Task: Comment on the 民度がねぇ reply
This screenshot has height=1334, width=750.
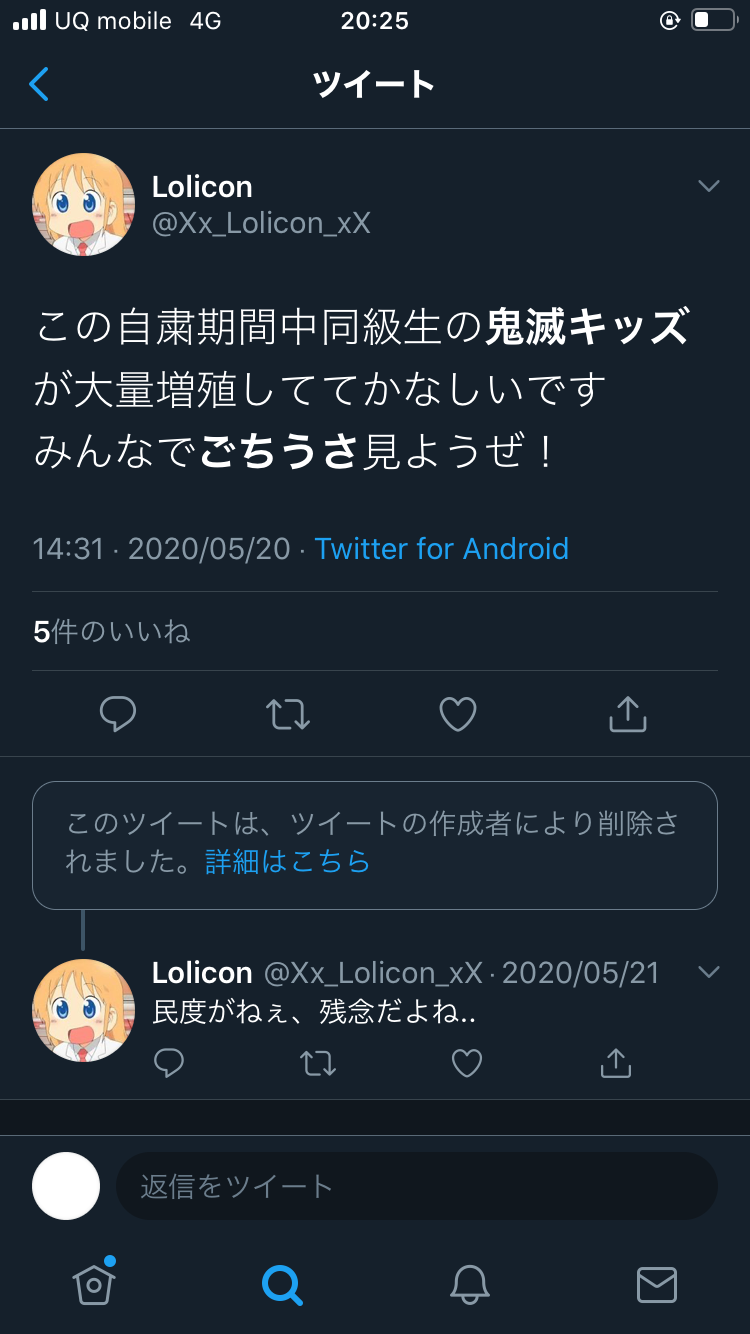Action: (169, 1063)
